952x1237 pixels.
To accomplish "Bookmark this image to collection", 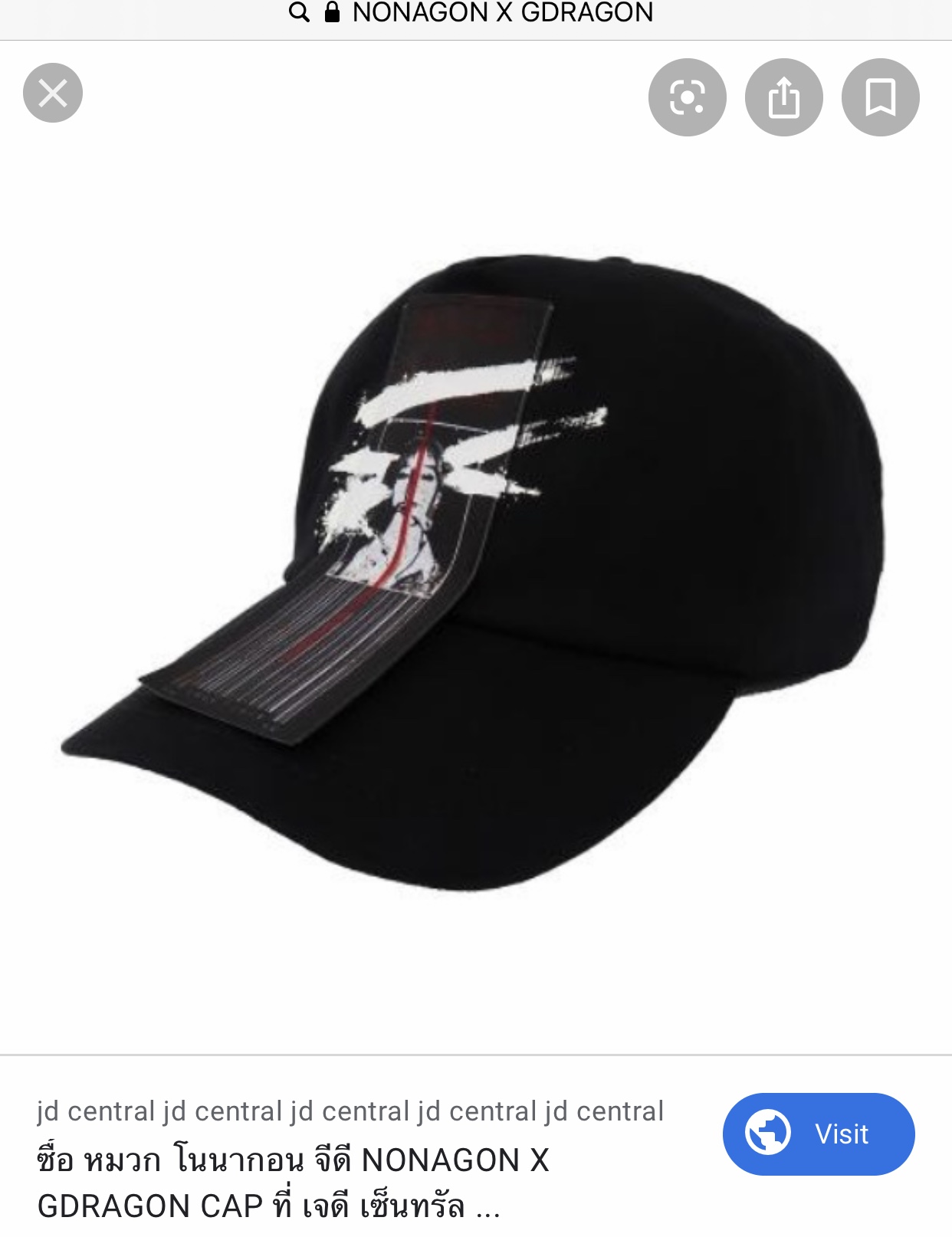I will (880, 97).
